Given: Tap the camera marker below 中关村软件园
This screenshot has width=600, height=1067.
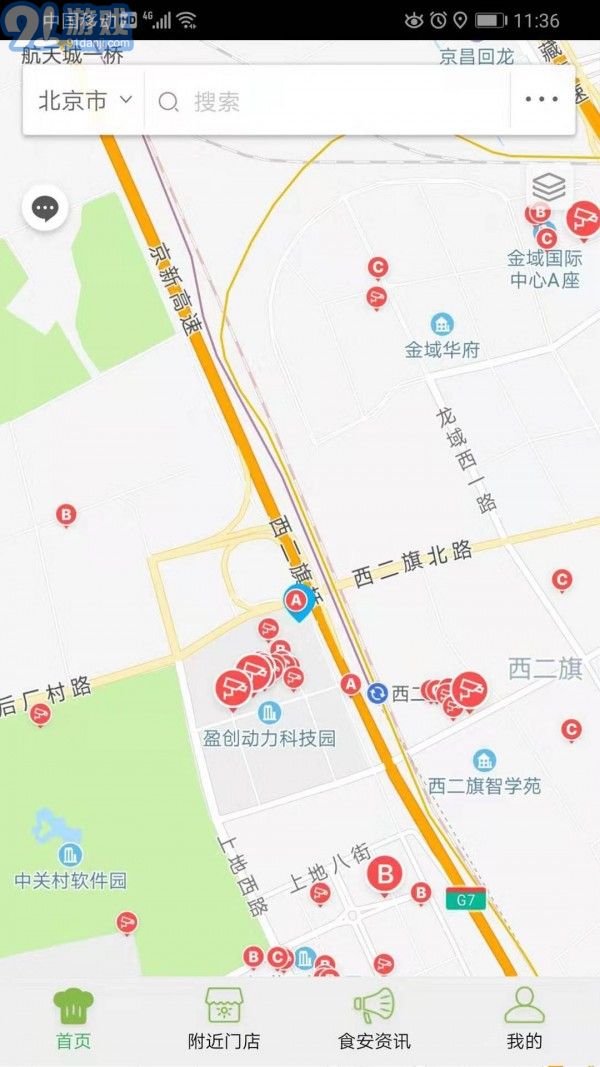Looking at the screenshot, I should (127, 923).
